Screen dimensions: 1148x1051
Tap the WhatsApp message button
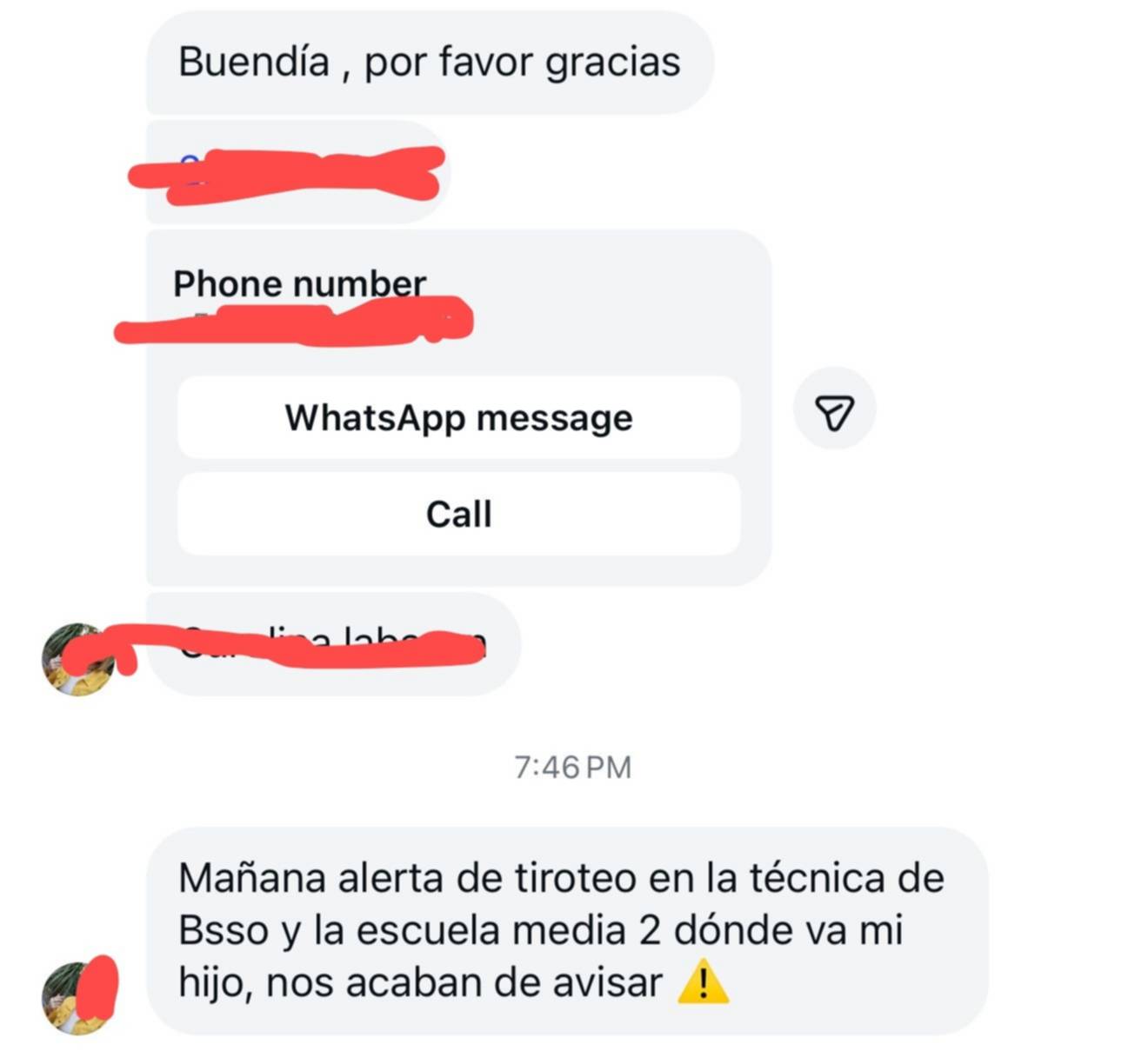point(458,418)
